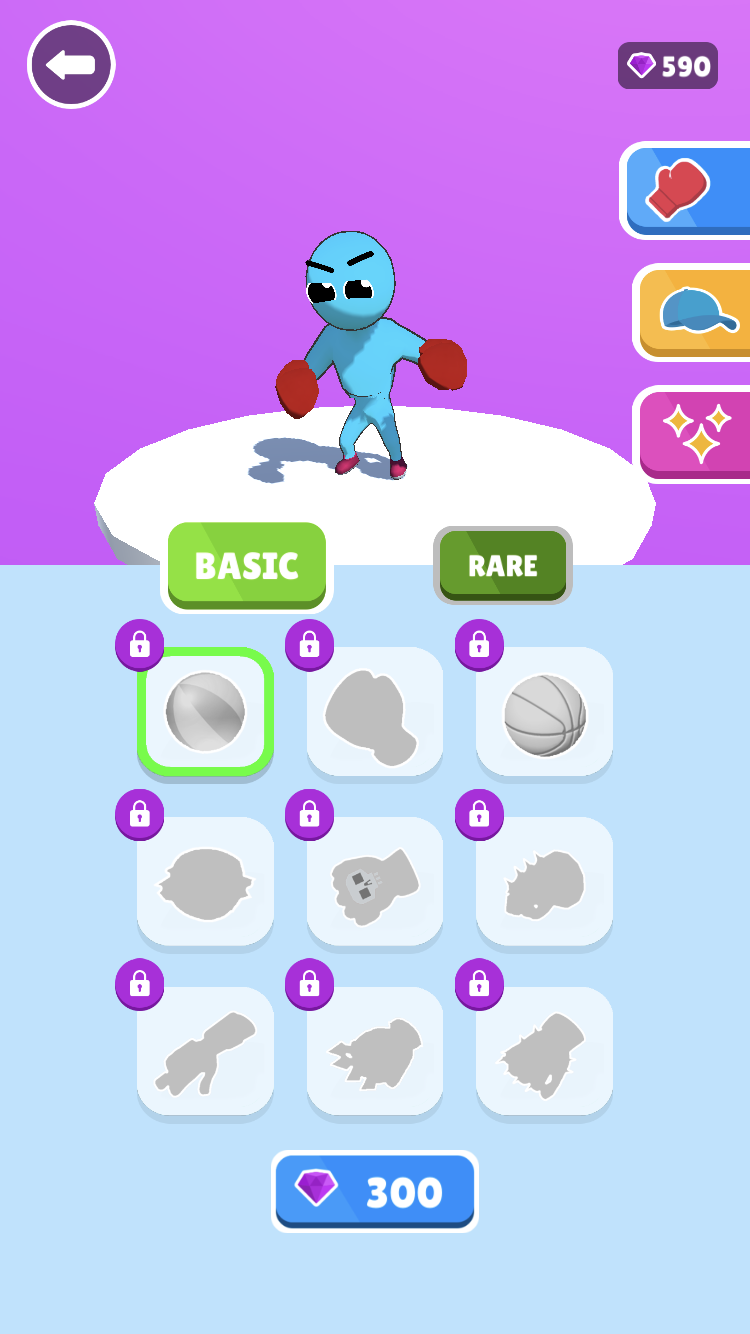The image size is (750, 1334).
Task: Open the boxing gloves category
Action: pos(686,190)
